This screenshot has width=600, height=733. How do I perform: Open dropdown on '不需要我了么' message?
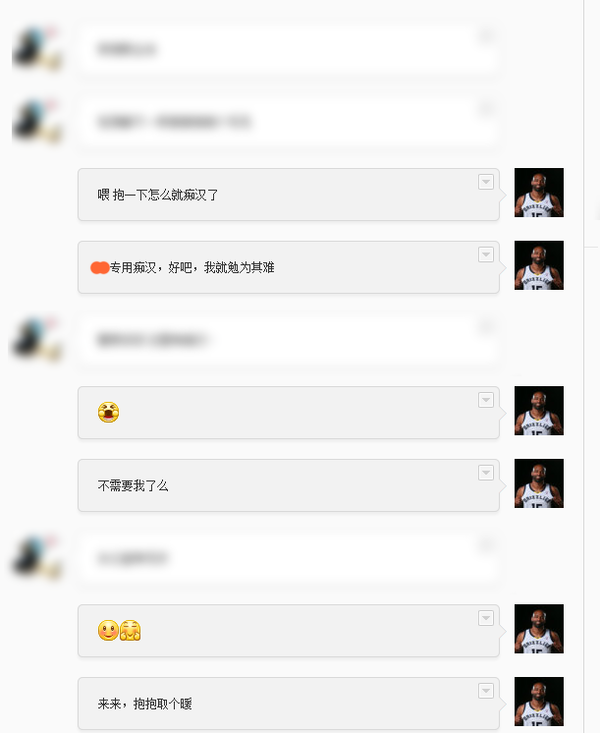pyautogui.click(x=486, y=473)
